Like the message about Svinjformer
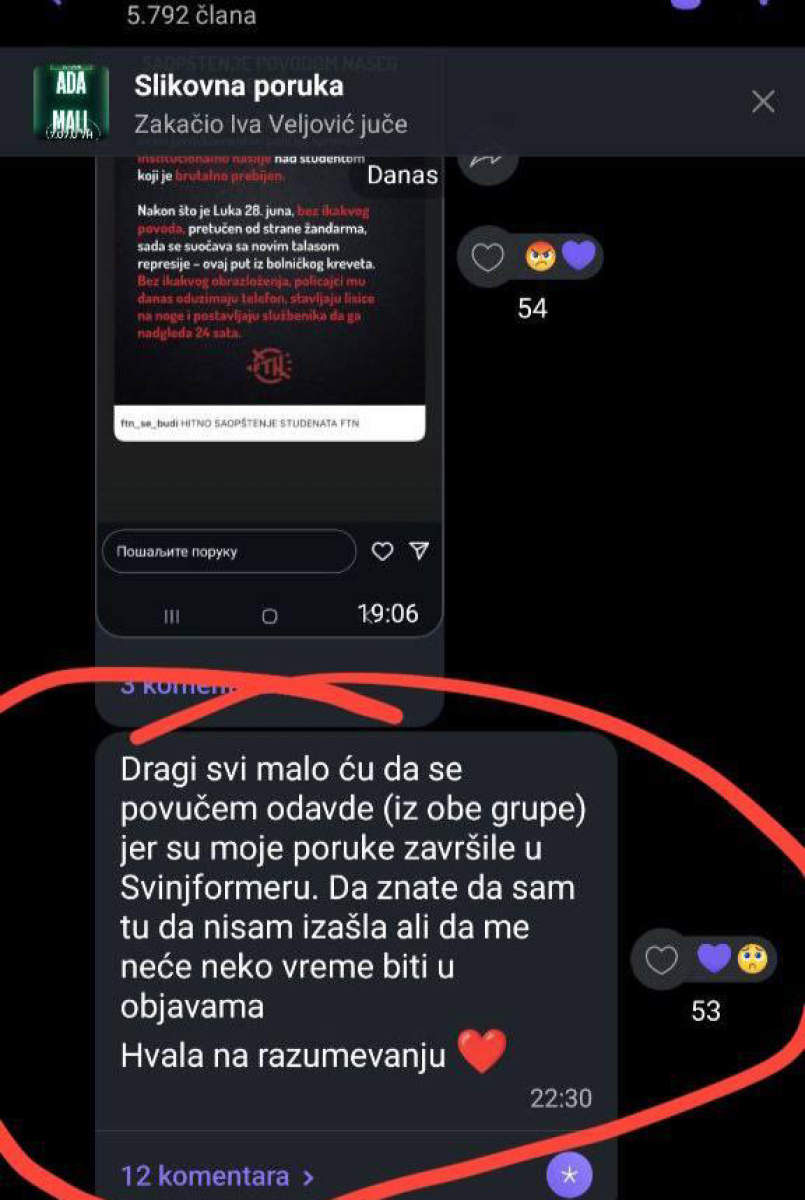Image resolution: width=805 pixels, height=1200 pixels. (661, 961)
